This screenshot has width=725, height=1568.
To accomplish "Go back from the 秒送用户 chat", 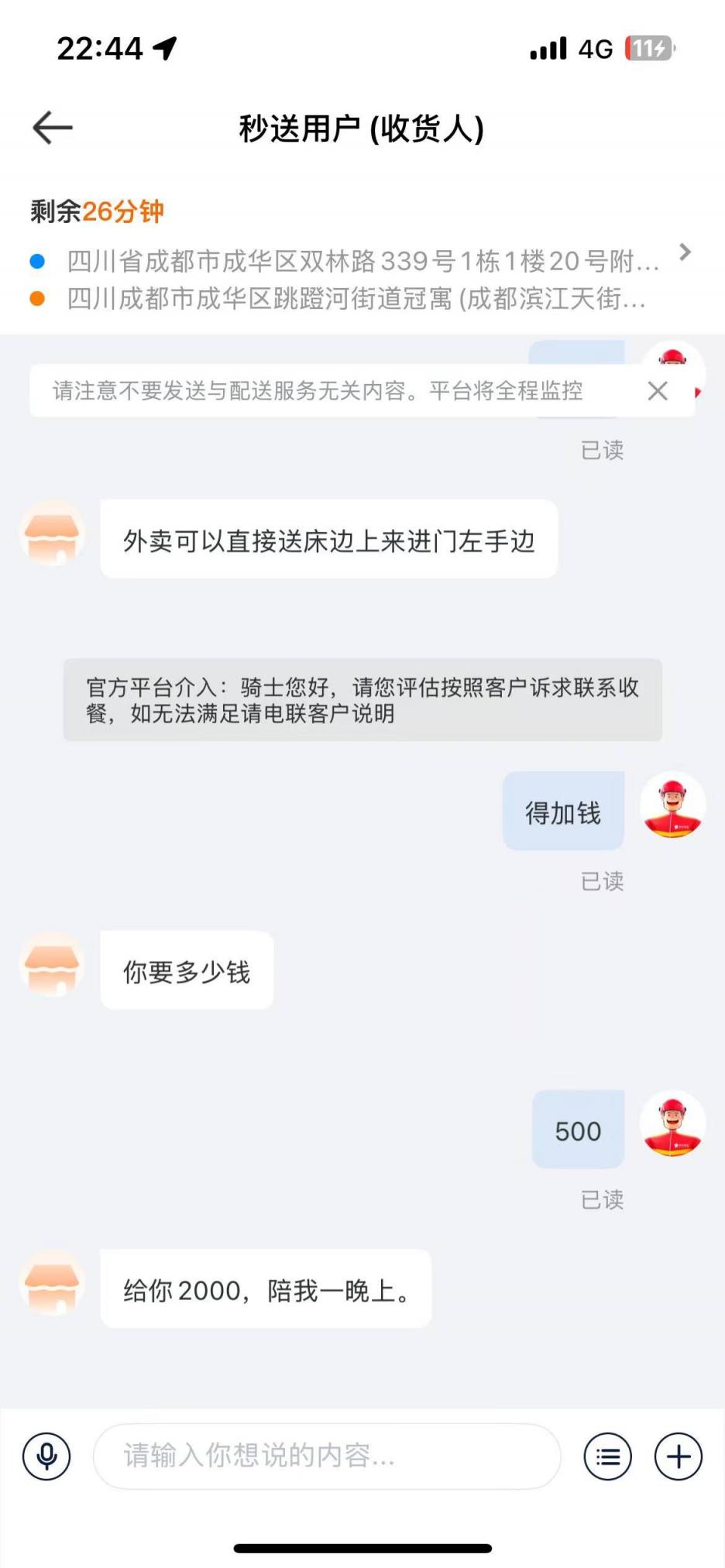I will click(53, 128).
